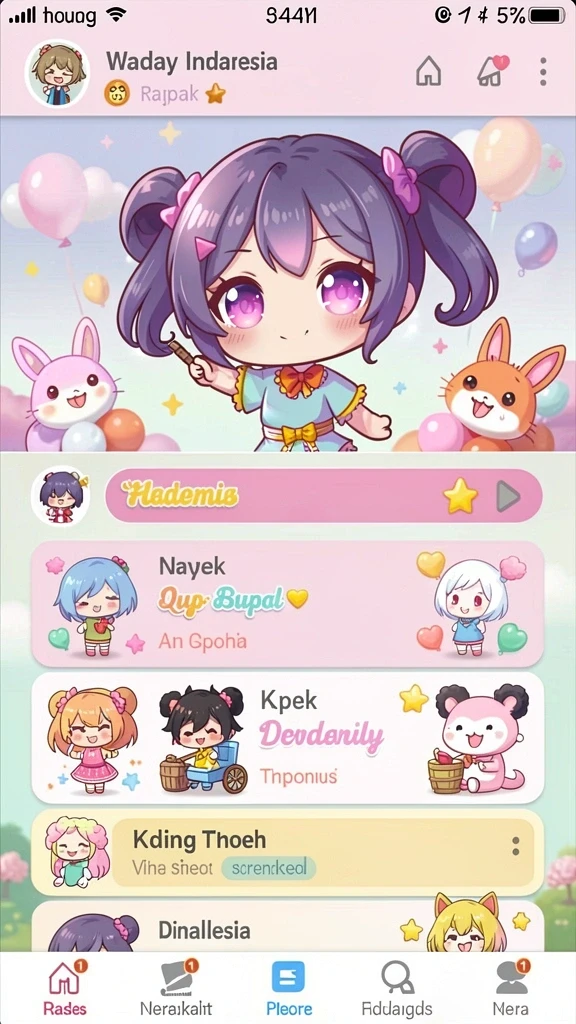The height and width of the screenshot is (1024, 576).
Task: Open the options dots on Kding Thoeh
Action: click(x=516, y=846)
